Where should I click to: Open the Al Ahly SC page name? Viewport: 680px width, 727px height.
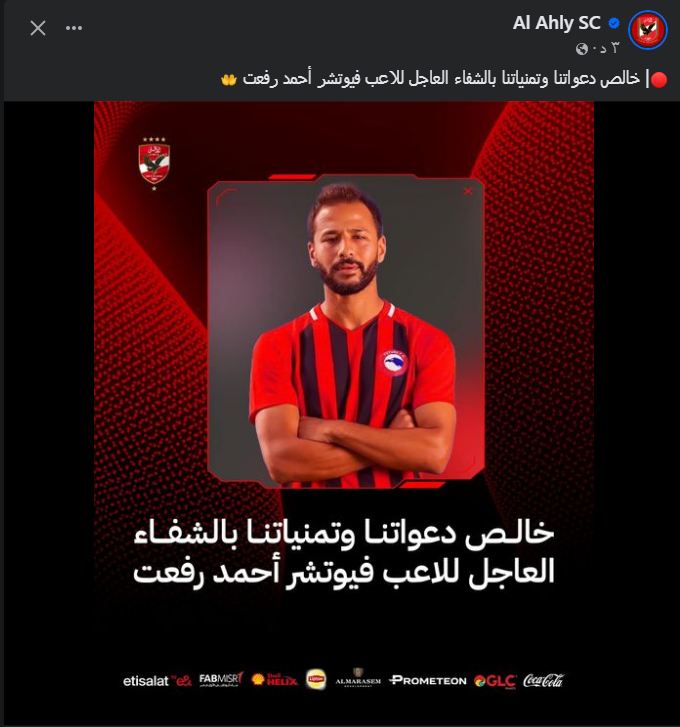(x=556, y=23)
